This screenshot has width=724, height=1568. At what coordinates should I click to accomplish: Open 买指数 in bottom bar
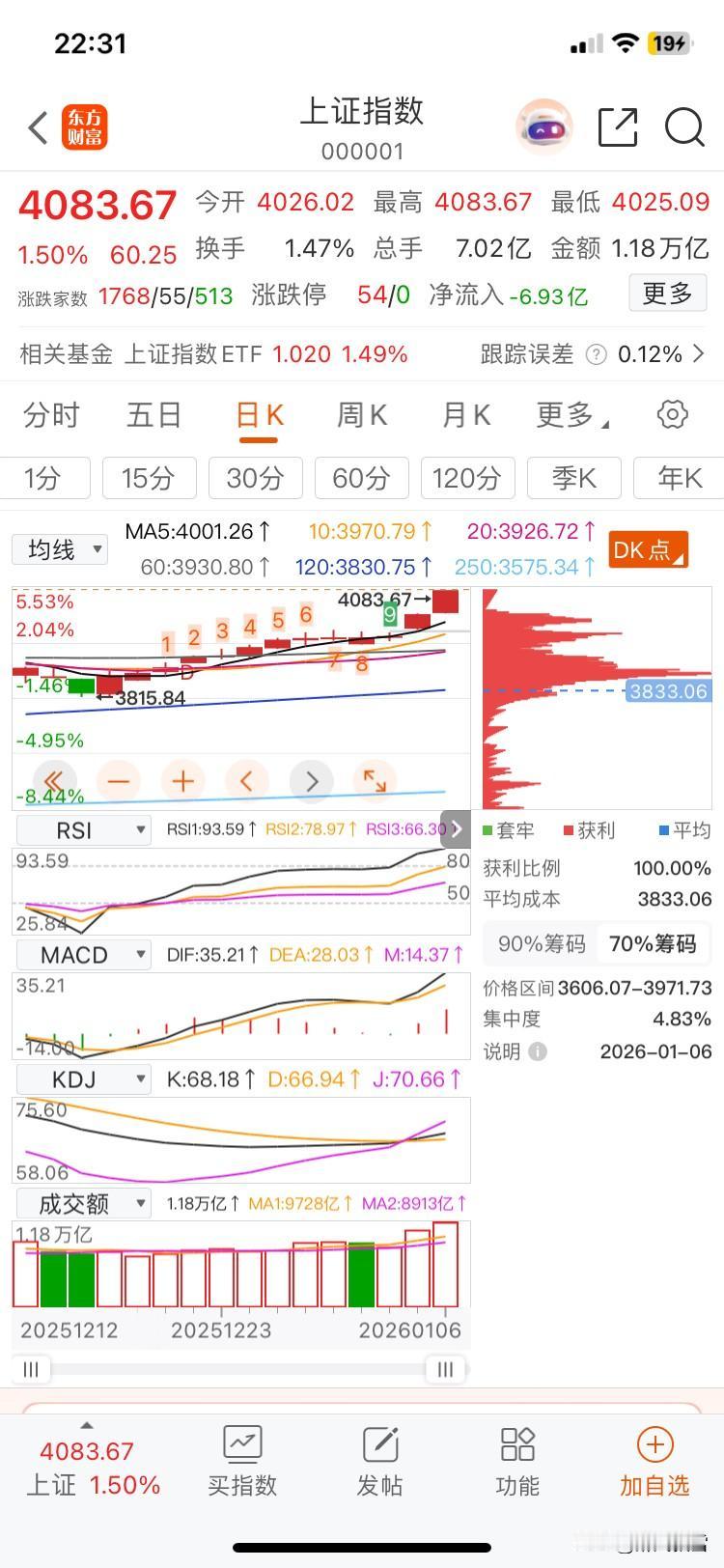[241, 1463]
